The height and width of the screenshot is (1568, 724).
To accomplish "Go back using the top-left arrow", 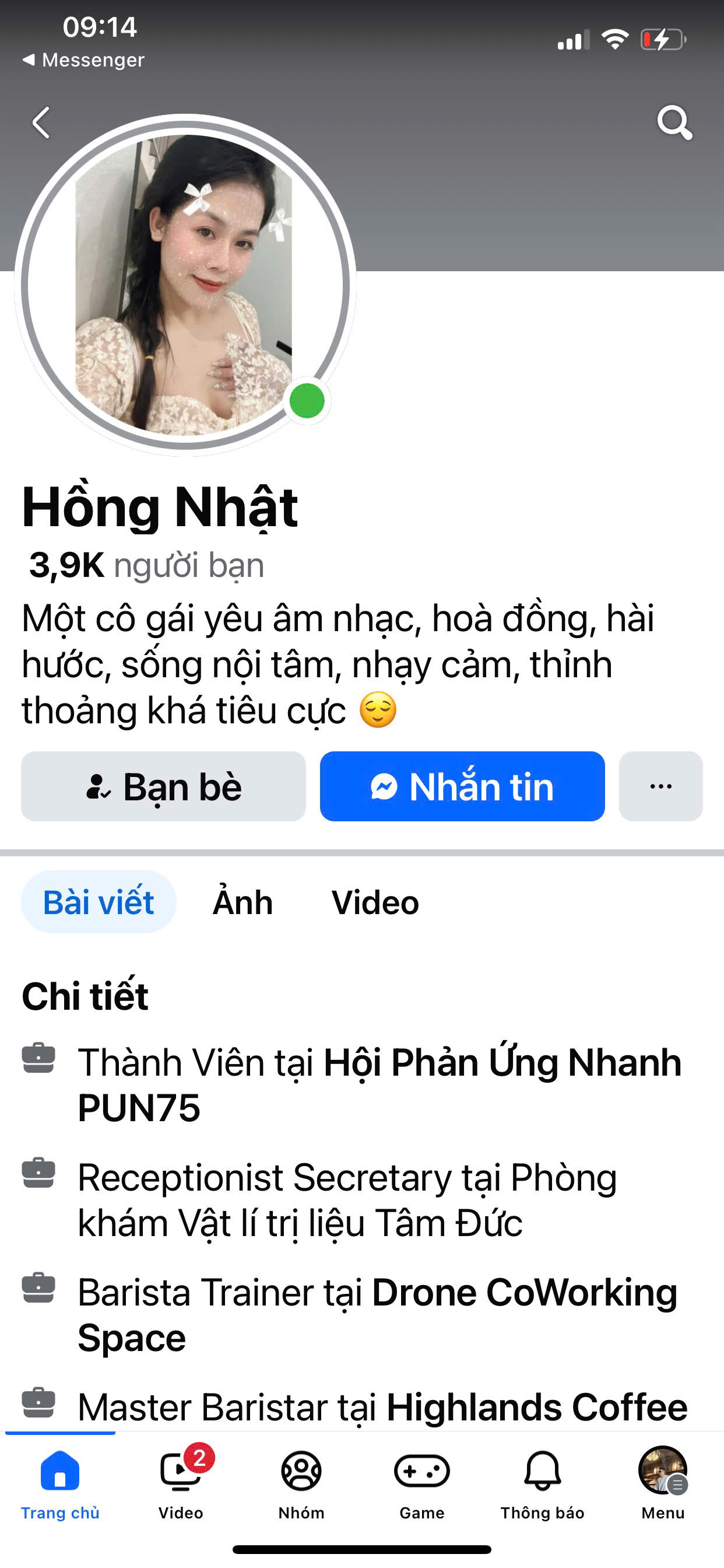I will [41, 123].
